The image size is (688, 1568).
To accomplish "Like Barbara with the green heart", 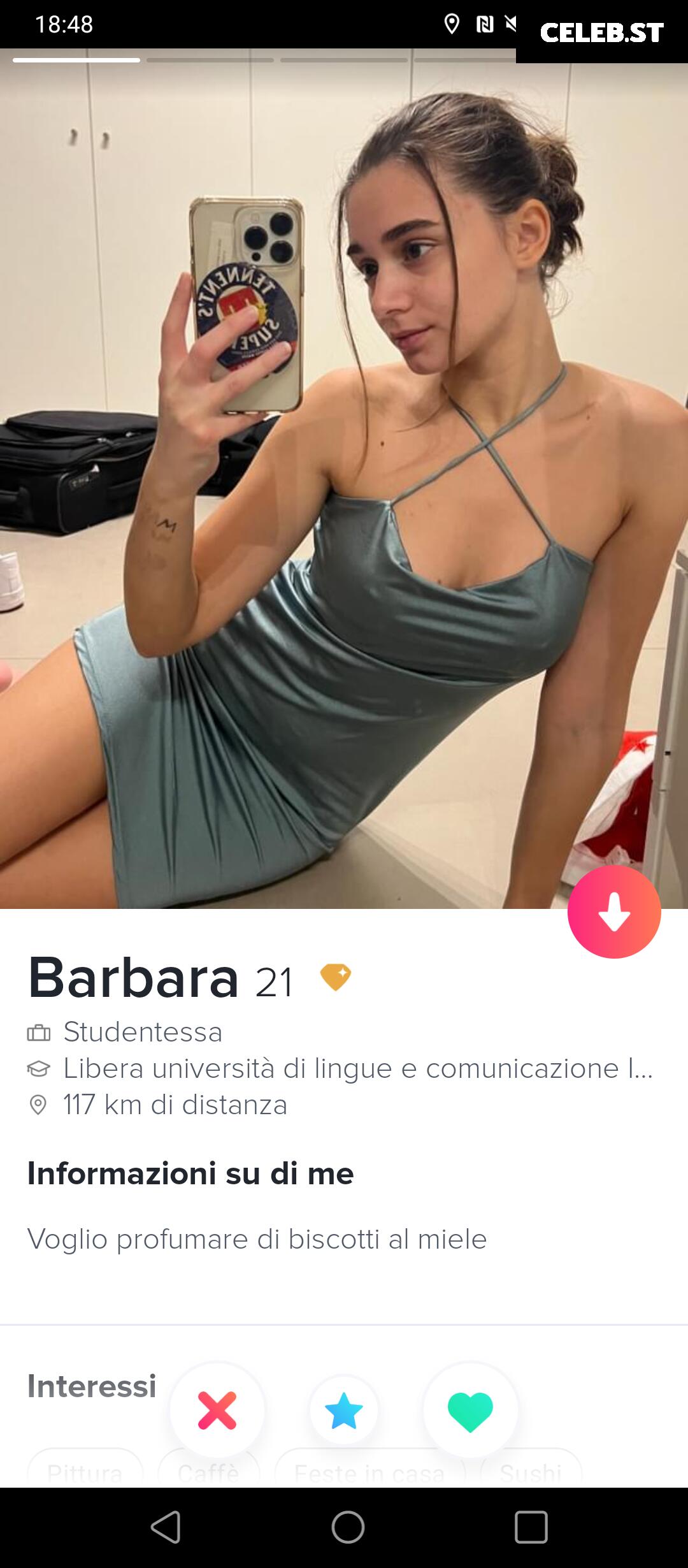I will coord(471,1410).
